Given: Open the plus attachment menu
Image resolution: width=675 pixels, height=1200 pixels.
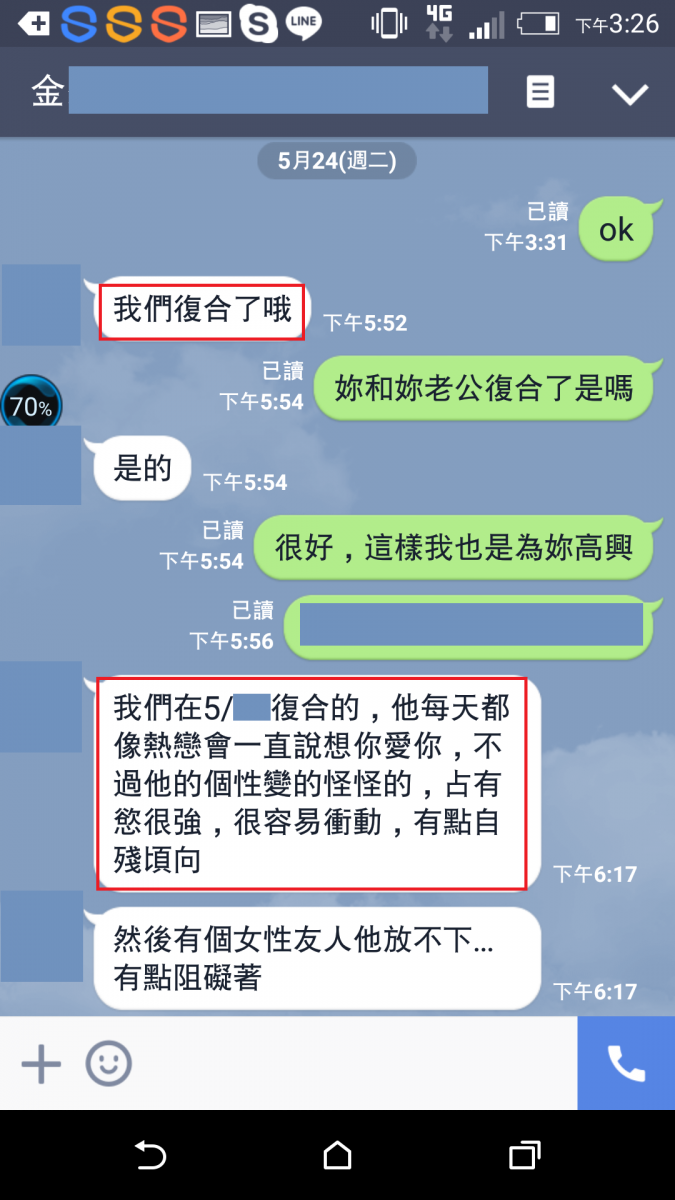Looking at the screenshot, I should [41, 1064].
